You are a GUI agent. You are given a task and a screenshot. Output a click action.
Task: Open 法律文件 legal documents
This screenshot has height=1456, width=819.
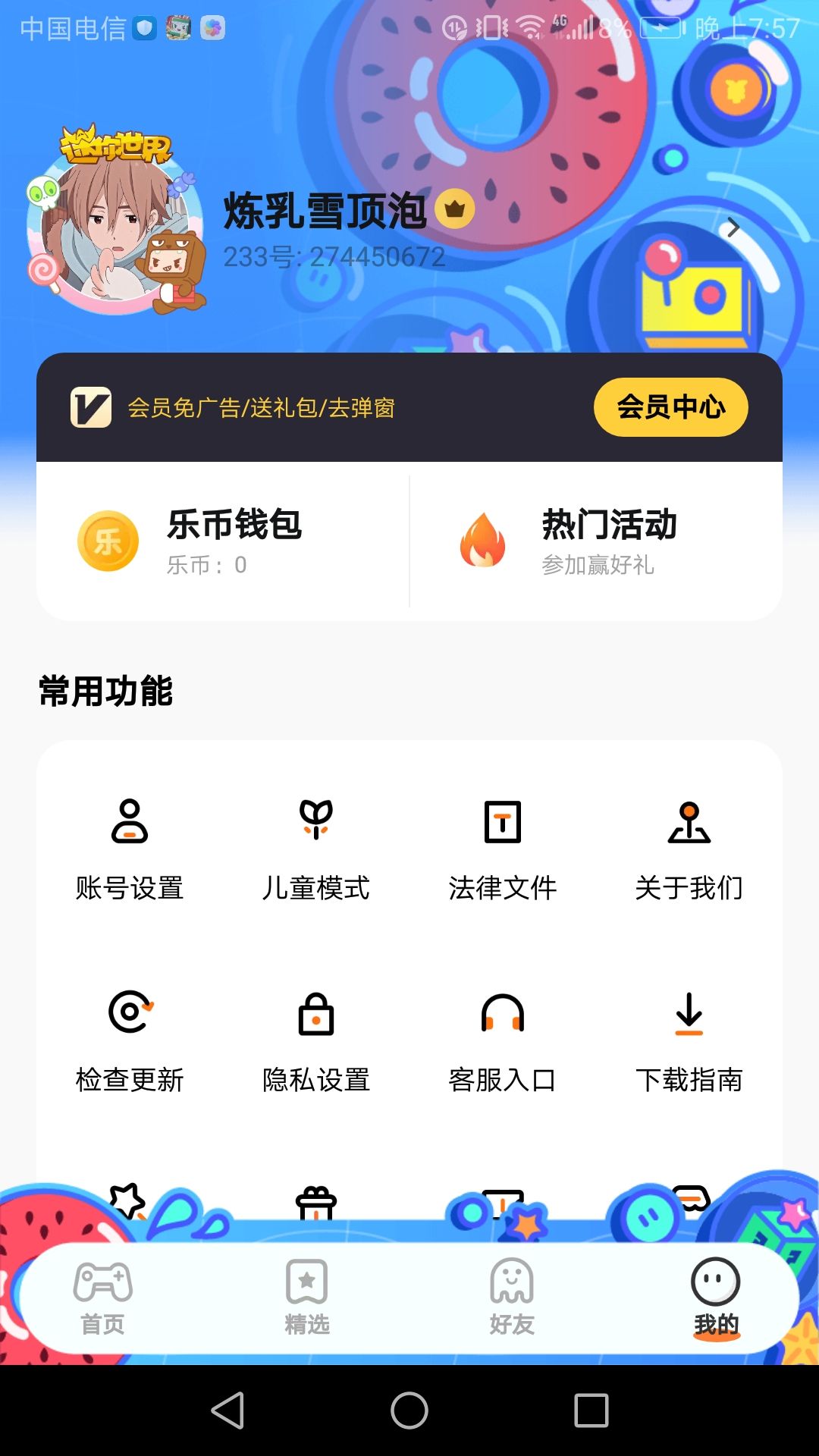click(503, 849)
